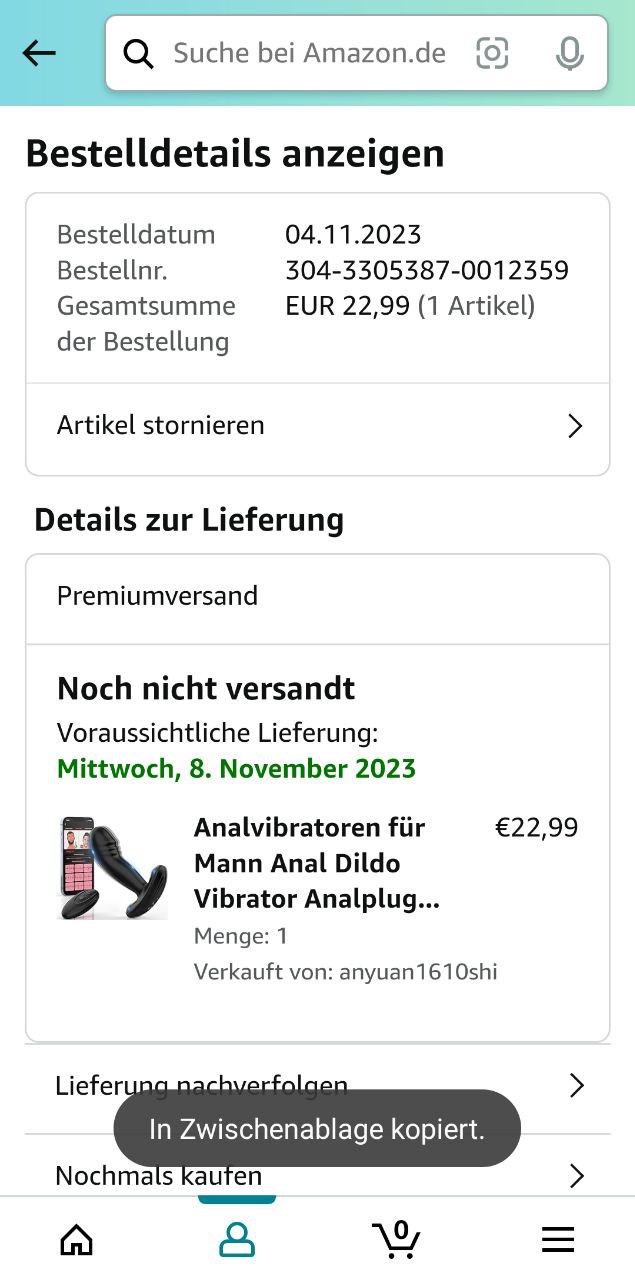Screen dimensions: 635x1280
Task: Go back using the arrow icon
Action: point(39,53)
